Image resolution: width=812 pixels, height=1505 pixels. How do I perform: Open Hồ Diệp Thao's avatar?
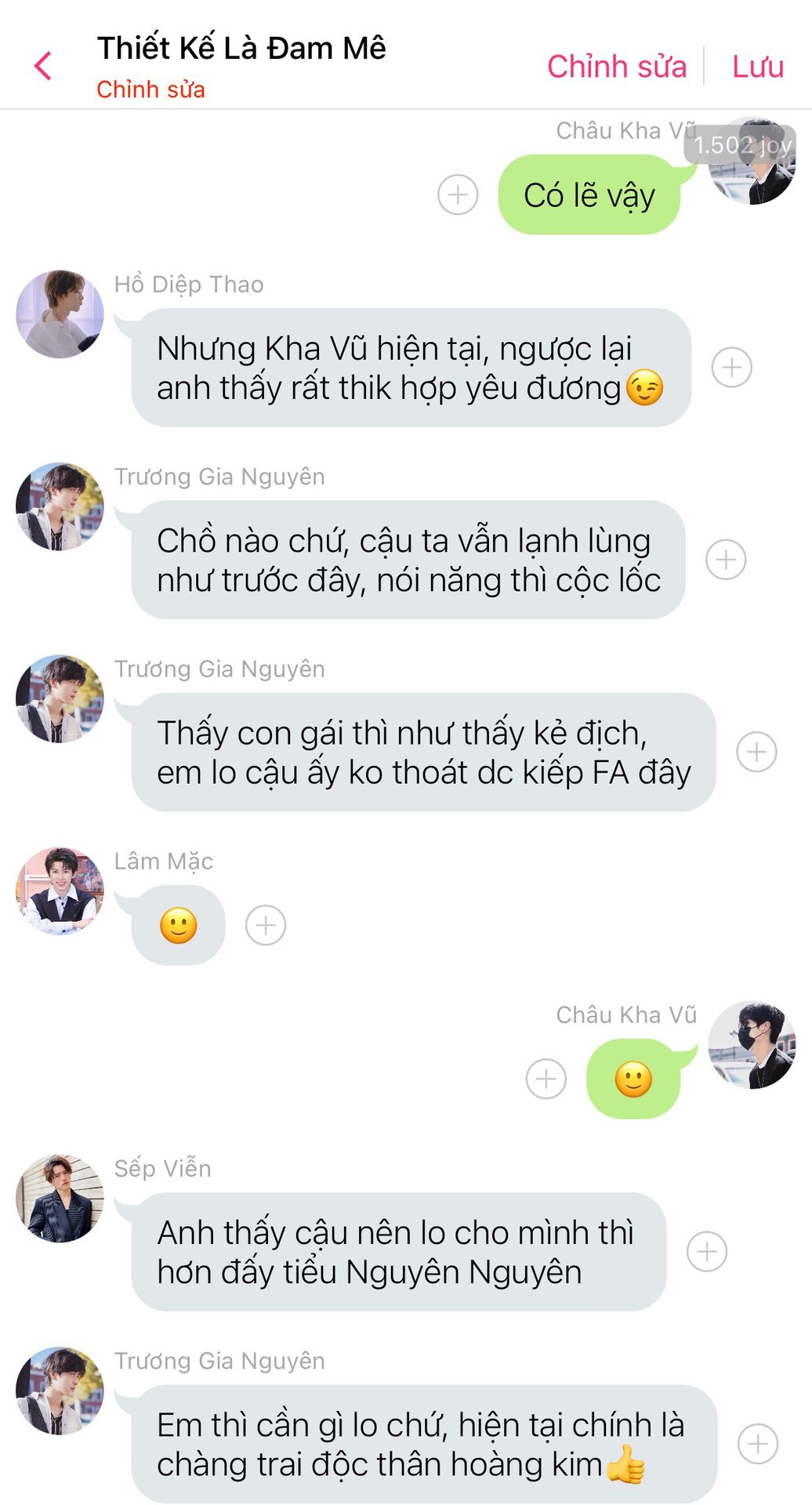click(x=60, y=314)
